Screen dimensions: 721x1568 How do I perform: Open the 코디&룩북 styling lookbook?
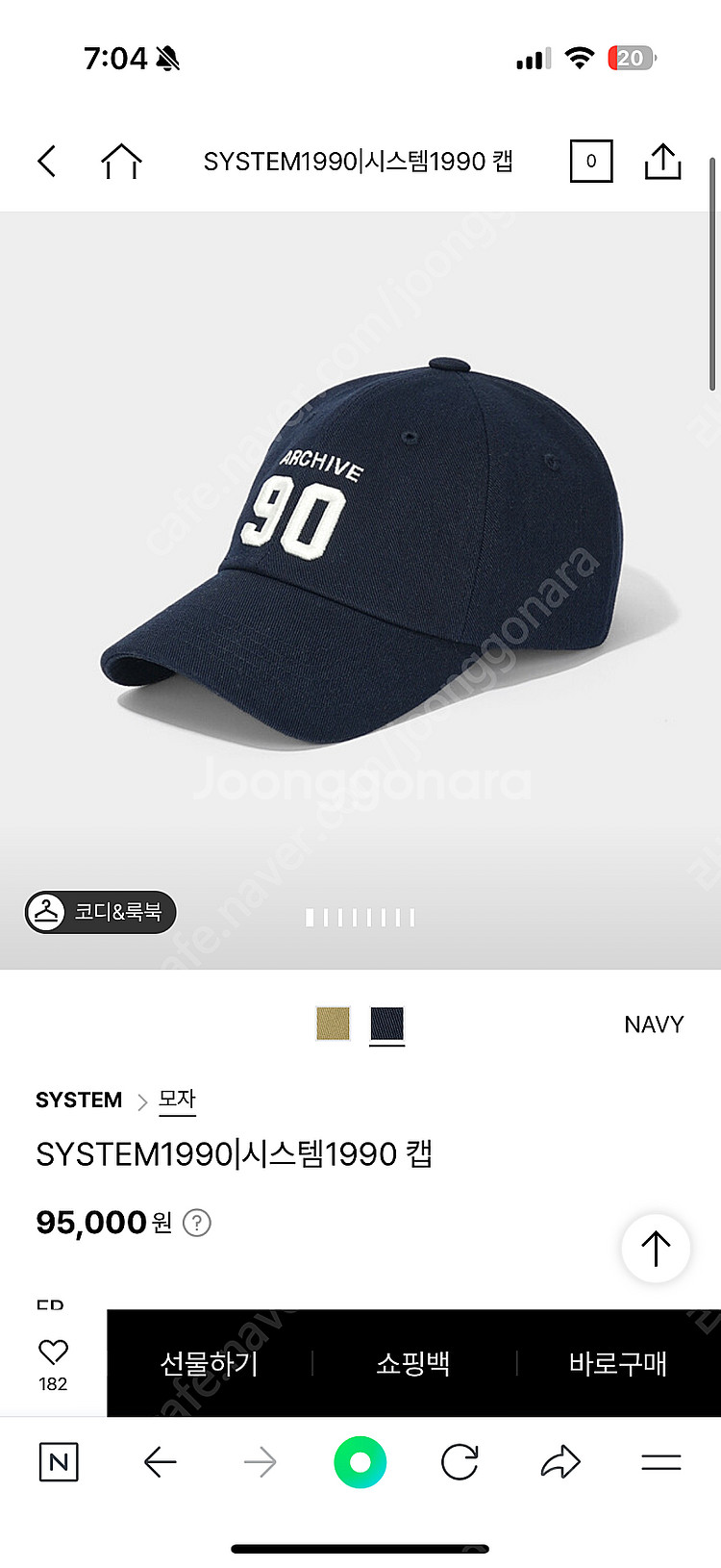coord(101,911)
